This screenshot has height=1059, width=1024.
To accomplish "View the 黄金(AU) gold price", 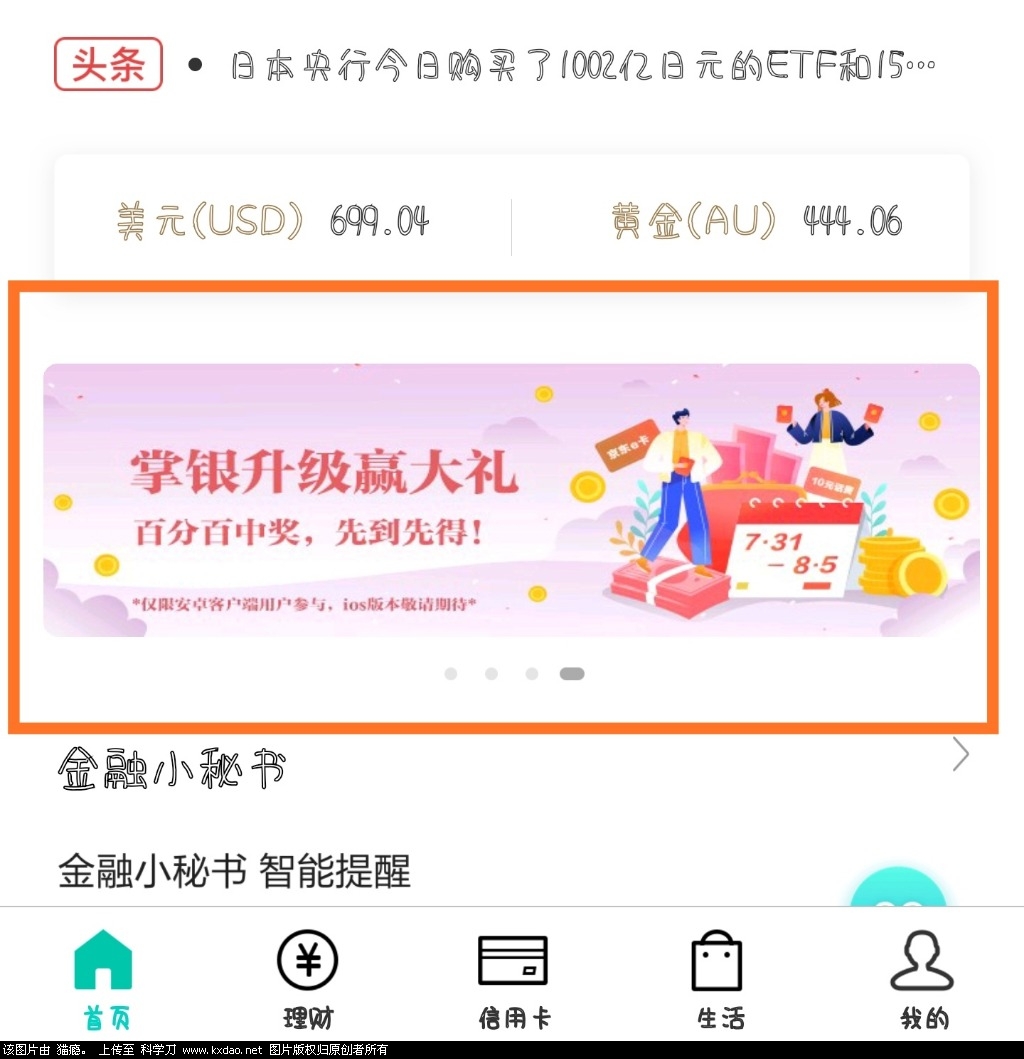I will tap(756, 221).
